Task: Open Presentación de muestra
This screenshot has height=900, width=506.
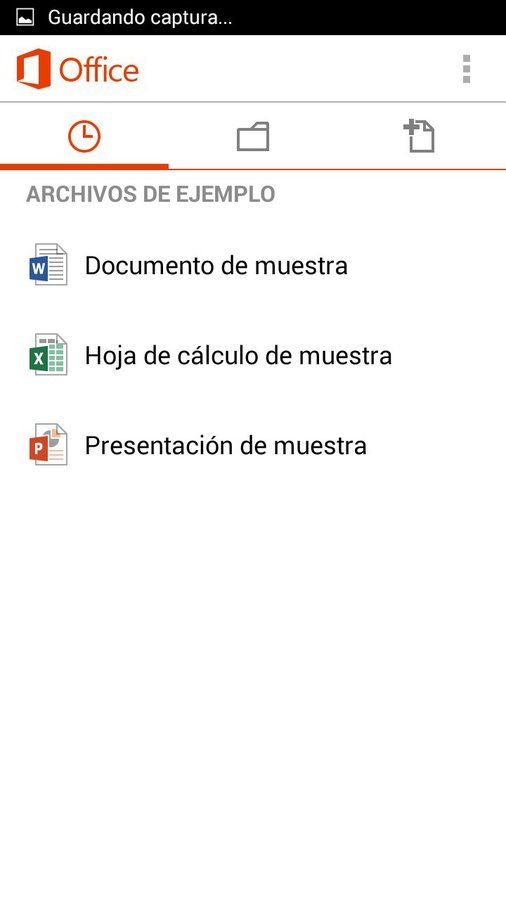Action: (253, 445)
